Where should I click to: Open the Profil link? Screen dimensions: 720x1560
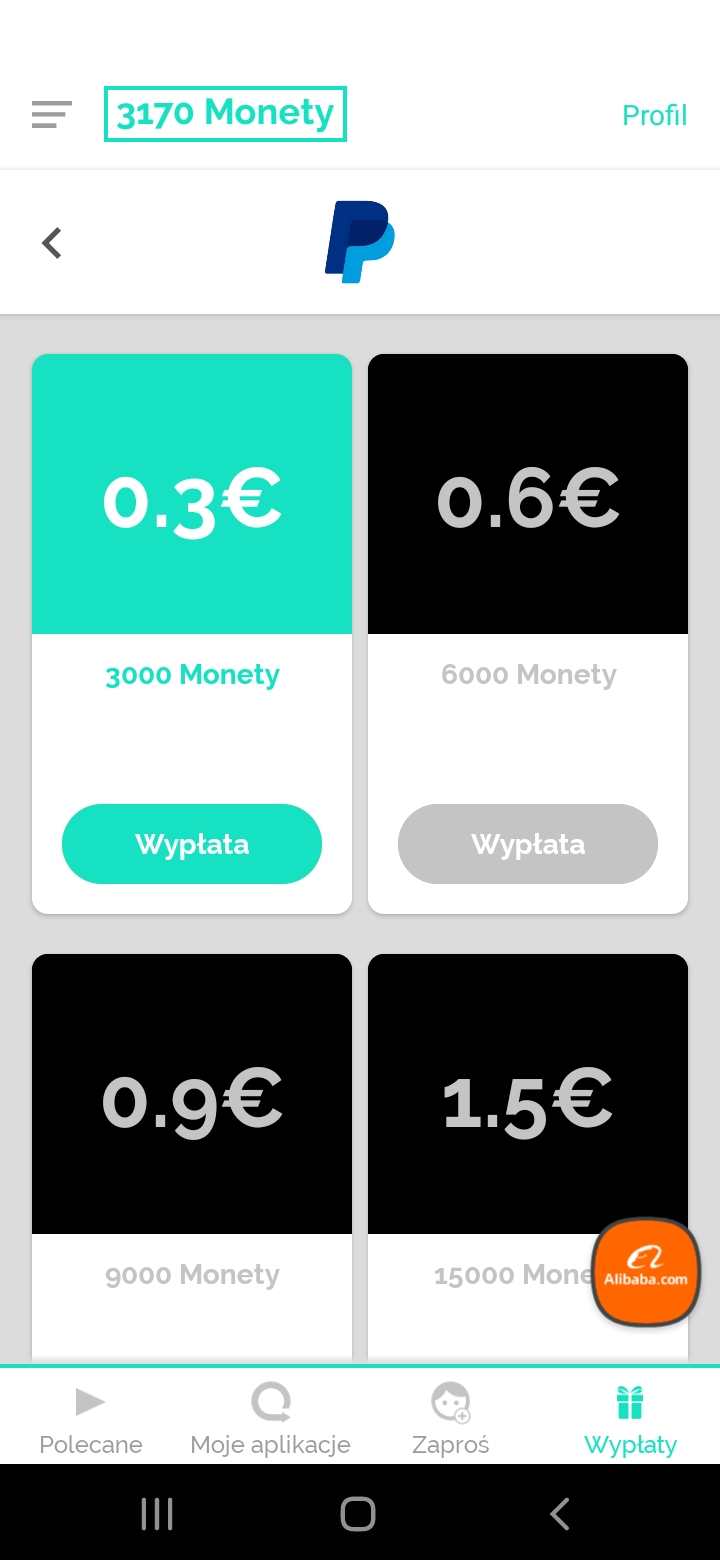click(x=654, y=116)
